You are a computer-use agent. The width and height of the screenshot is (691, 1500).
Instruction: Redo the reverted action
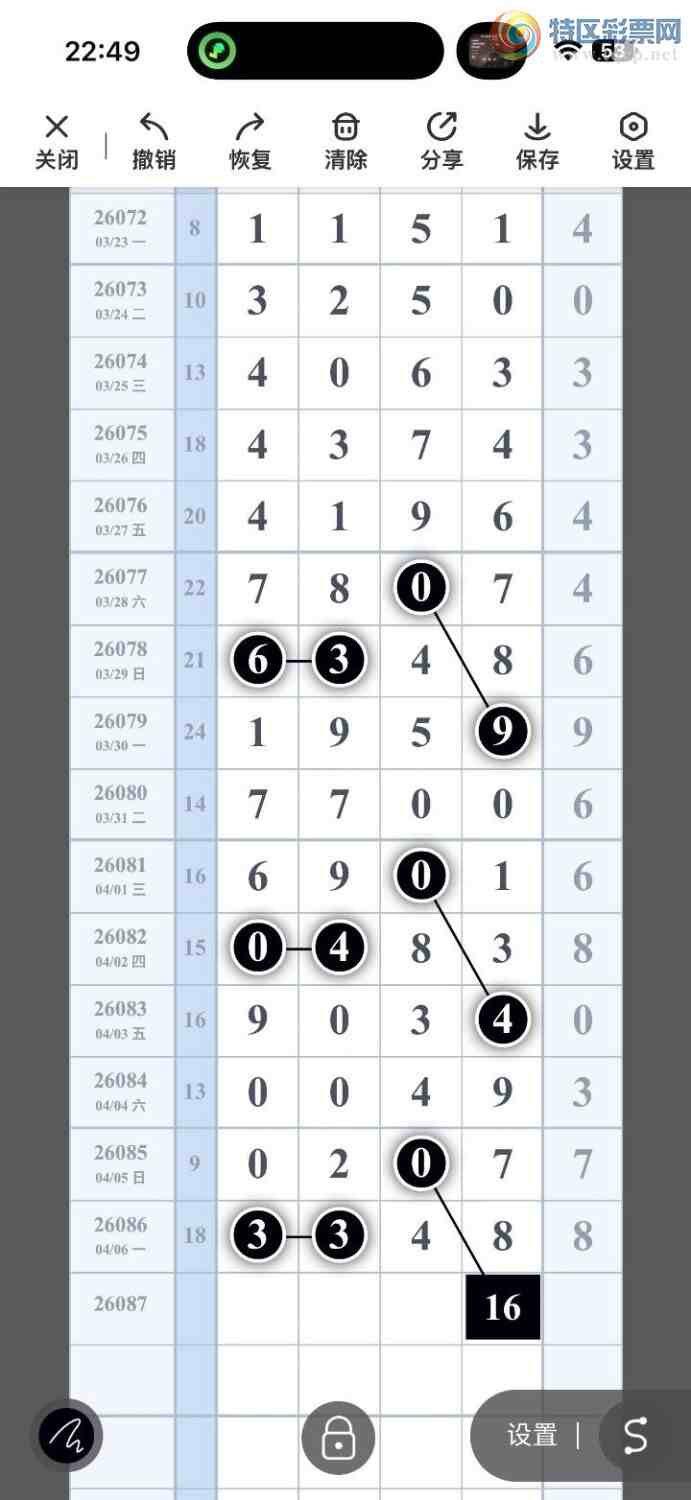click(x=249, y=141)
